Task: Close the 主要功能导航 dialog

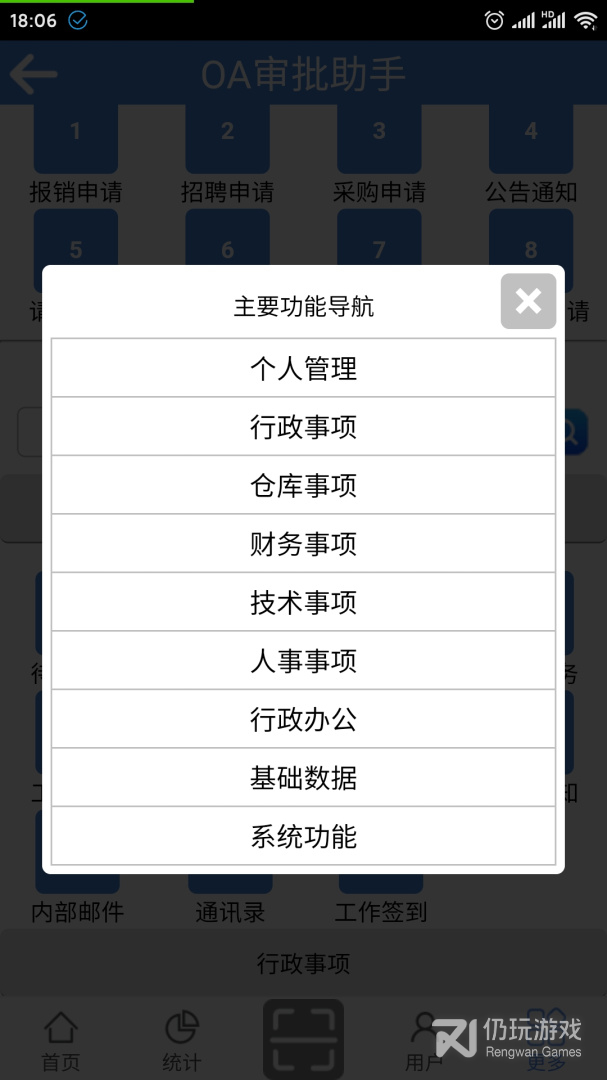Action: point(528,301)
